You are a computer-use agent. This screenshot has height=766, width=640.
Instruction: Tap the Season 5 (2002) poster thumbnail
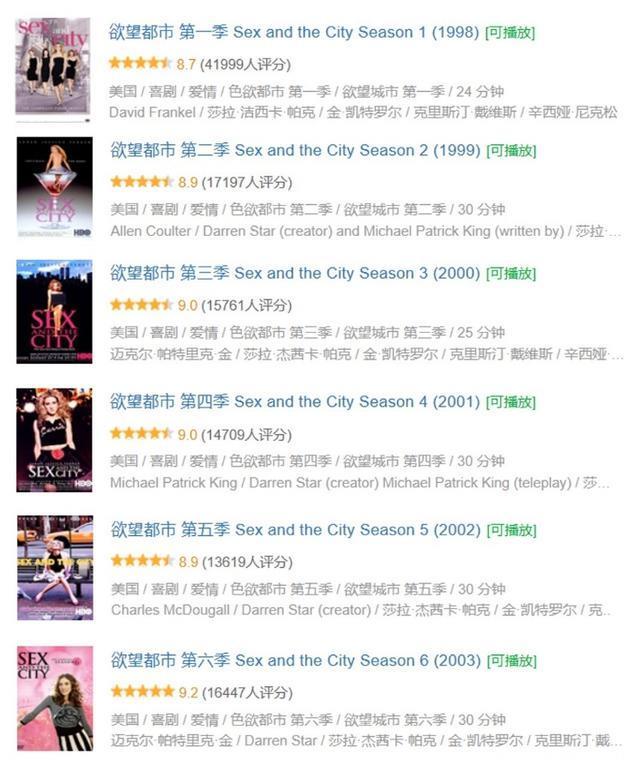click(54, 568)
